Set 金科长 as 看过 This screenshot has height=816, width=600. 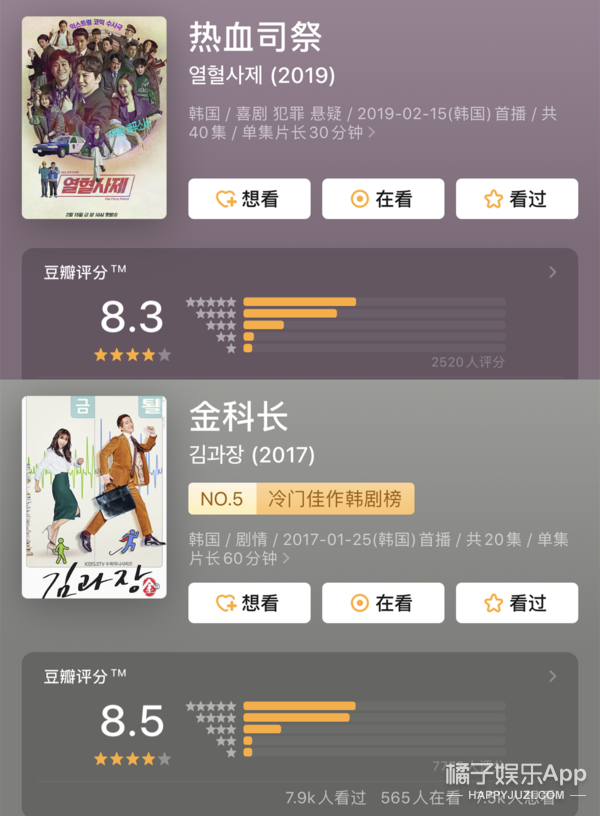[x=516, y=603]
